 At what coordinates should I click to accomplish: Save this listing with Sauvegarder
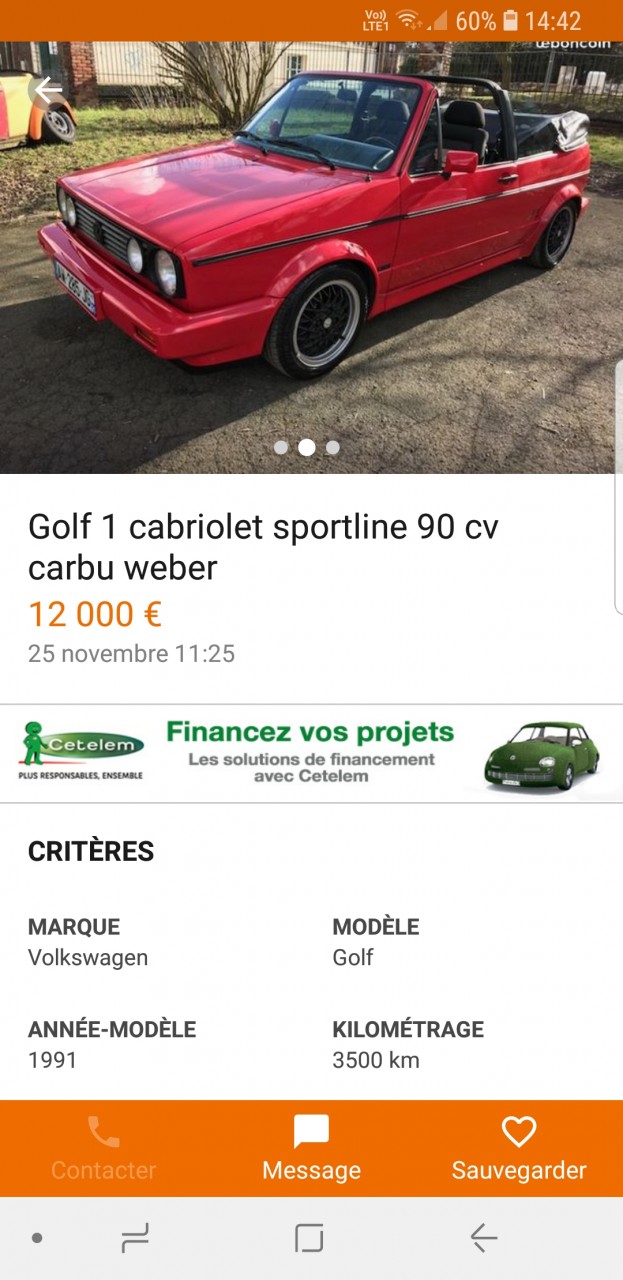519,1148
